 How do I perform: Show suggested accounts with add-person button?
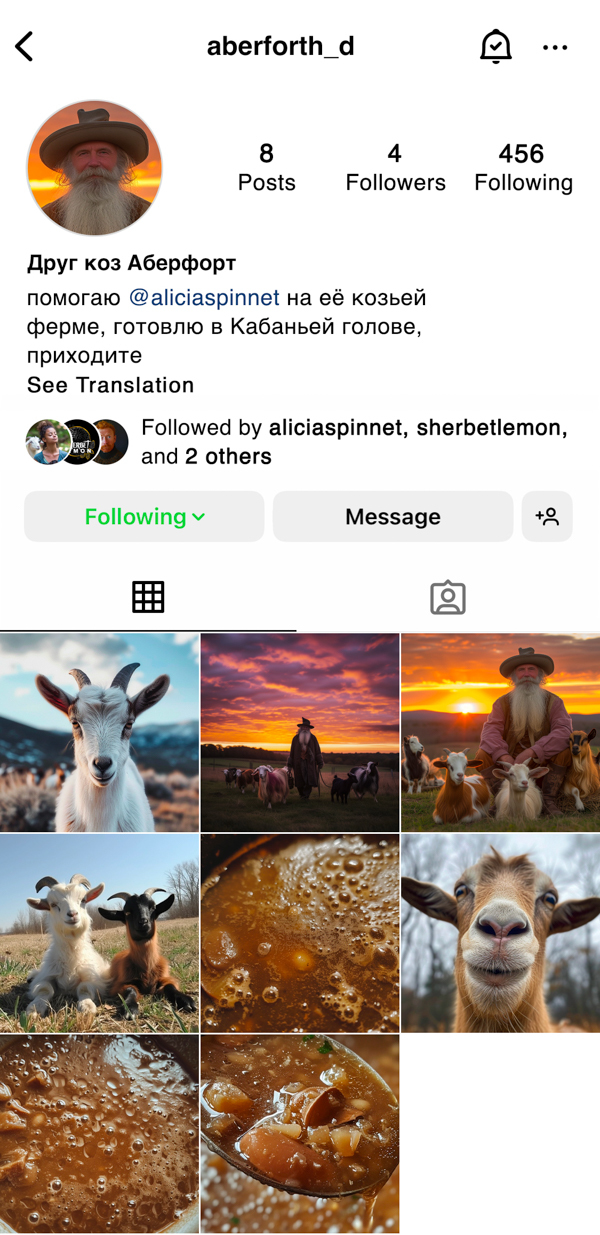(547, 516)
